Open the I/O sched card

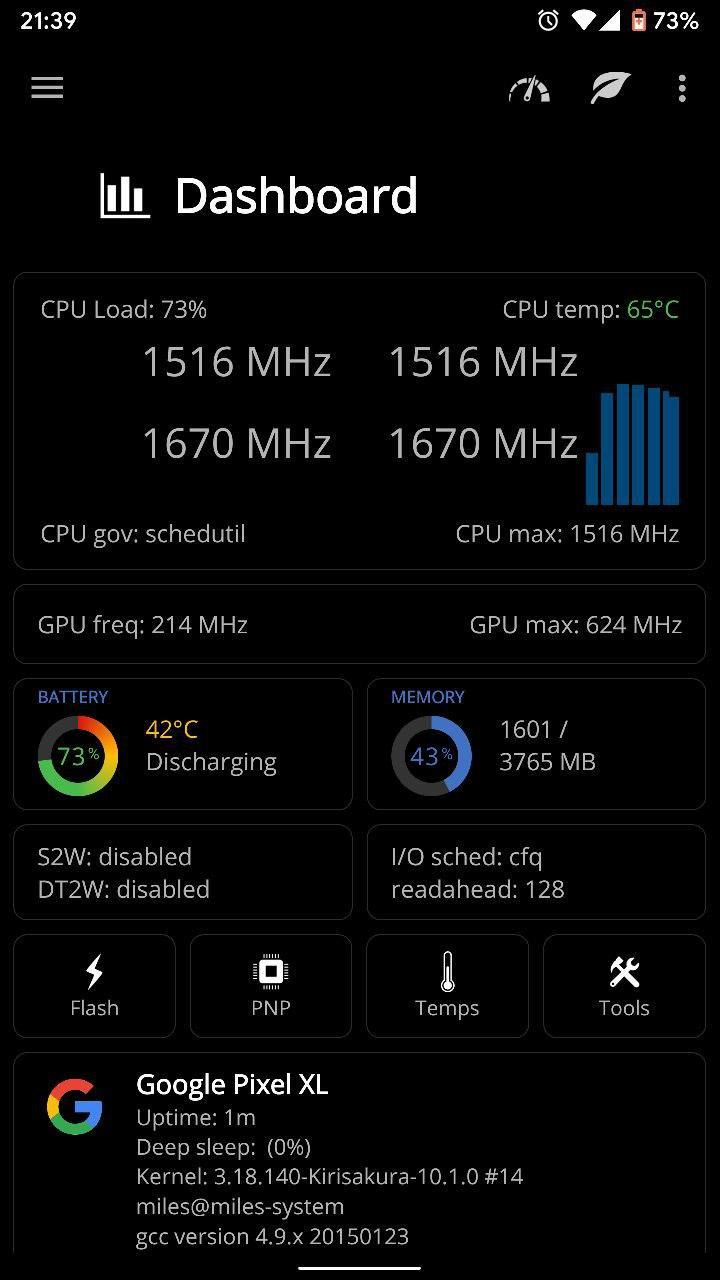click(536, 872)
